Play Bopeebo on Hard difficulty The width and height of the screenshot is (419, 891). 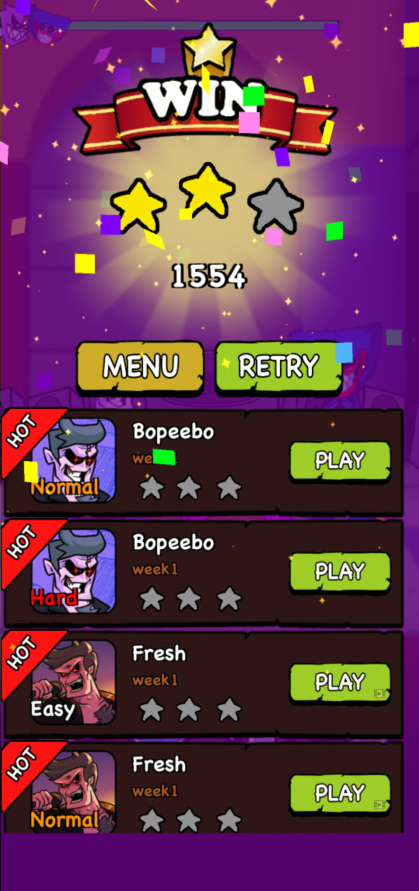(x=340, y=572)
